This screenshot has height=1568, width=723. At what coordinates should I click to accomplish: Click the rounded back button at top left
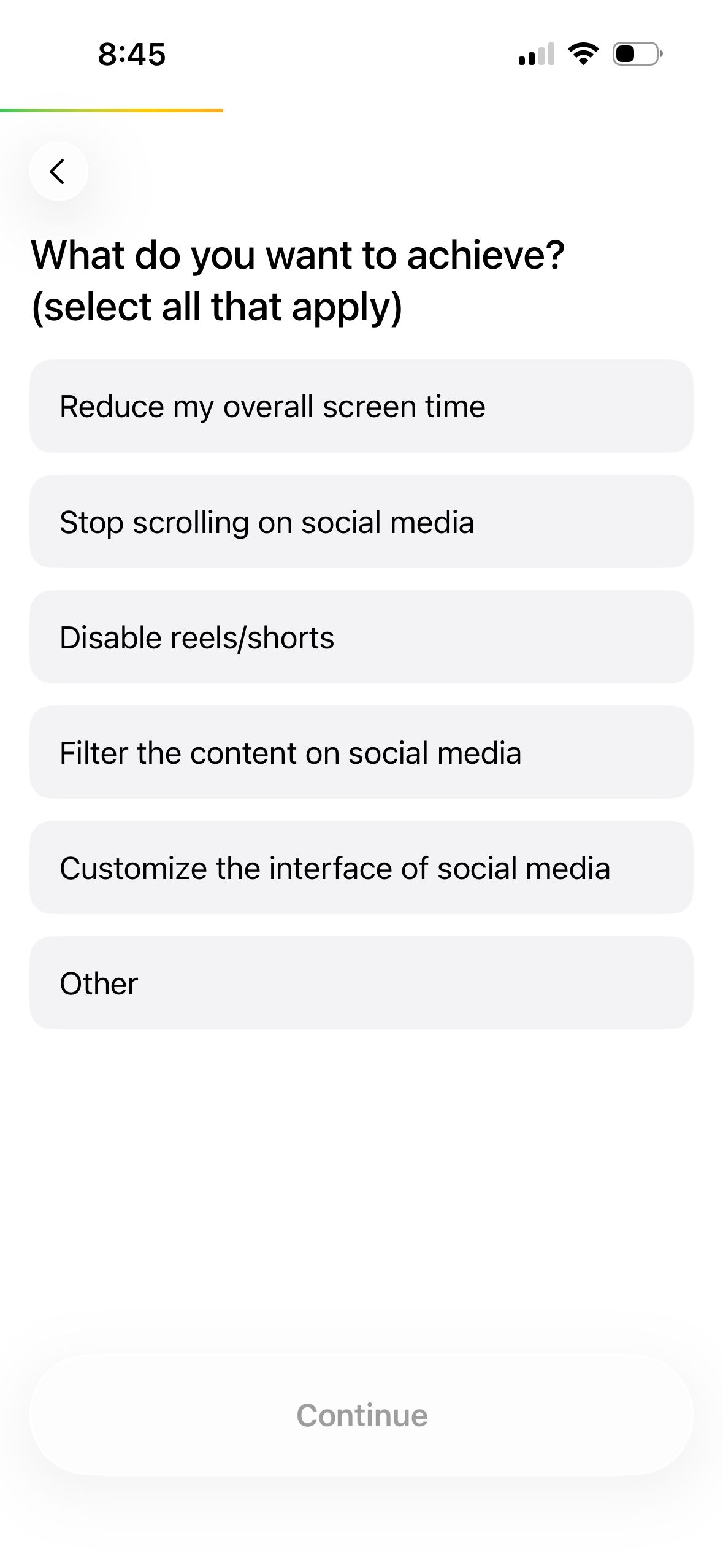[58, 172]
